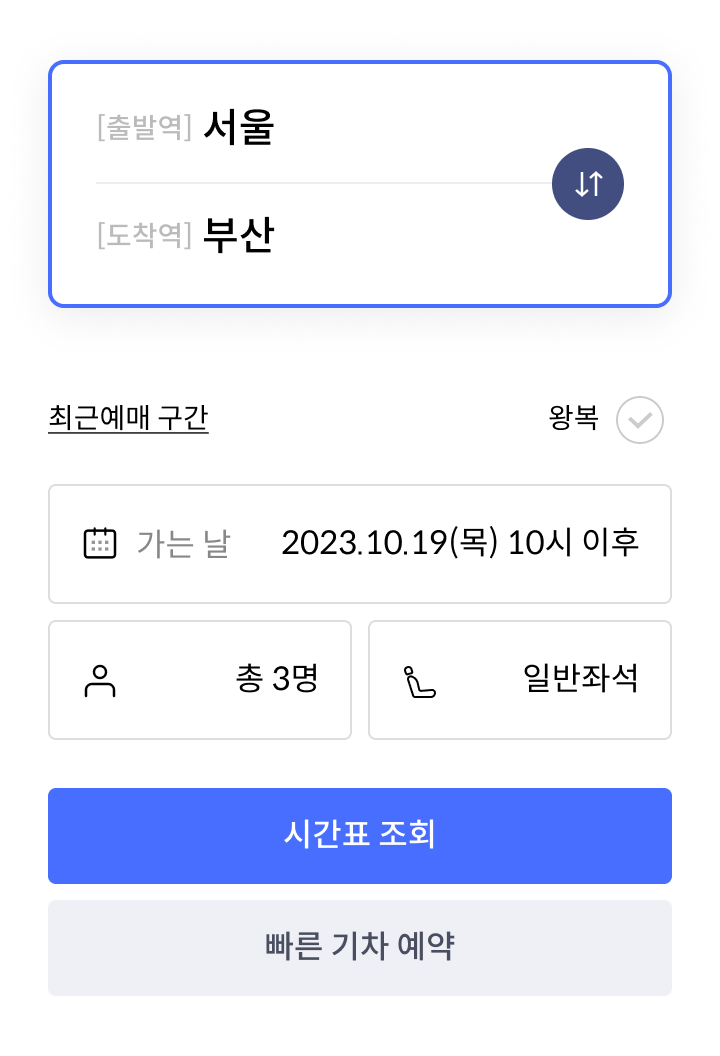Click the 빠른 기차 예약 button
This screenshot has height=1056, width=720.
coord(360,946)
